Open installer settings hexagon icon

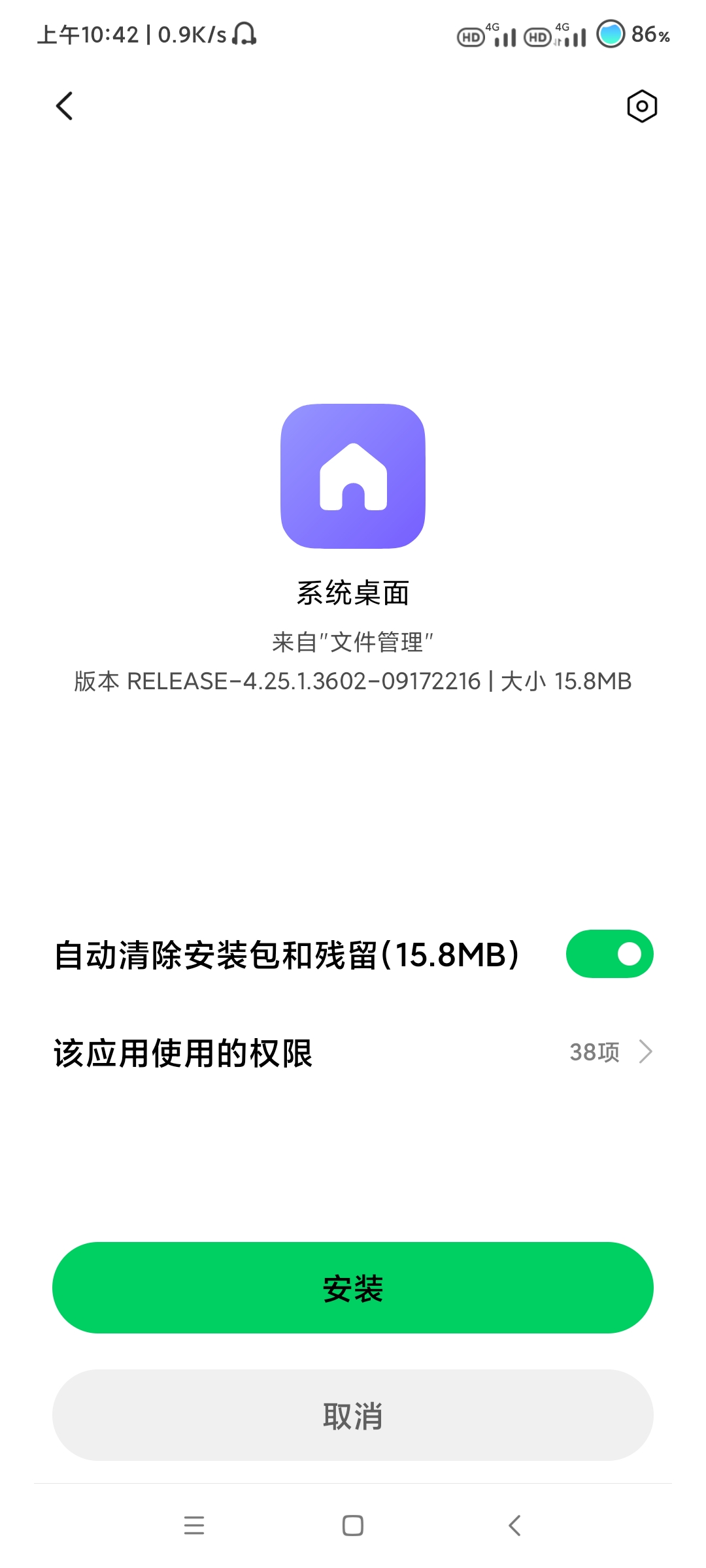(x=642, y=106)
